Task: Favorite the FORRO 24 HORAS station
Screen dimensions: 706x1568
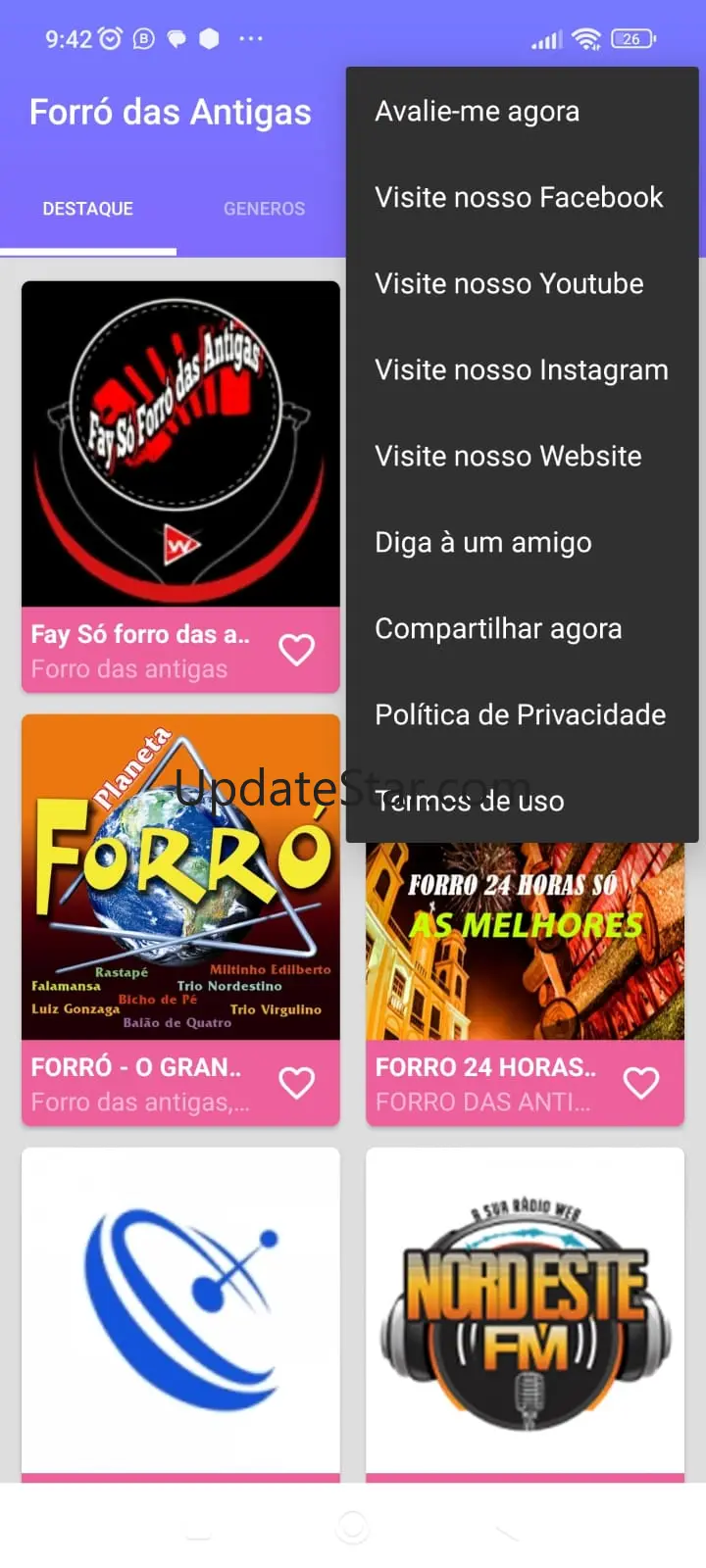Action: [x=641, y=1083]
